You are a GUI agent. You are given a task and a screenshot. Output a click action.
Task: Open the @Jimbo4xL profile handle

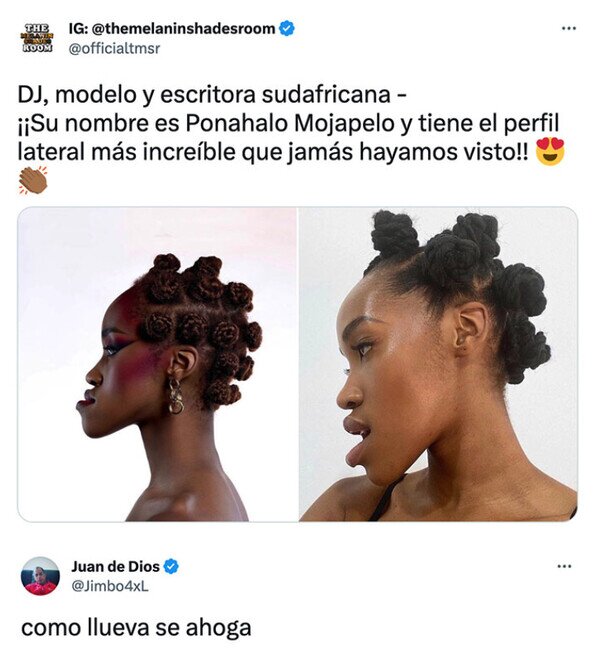tap(110, 586)
